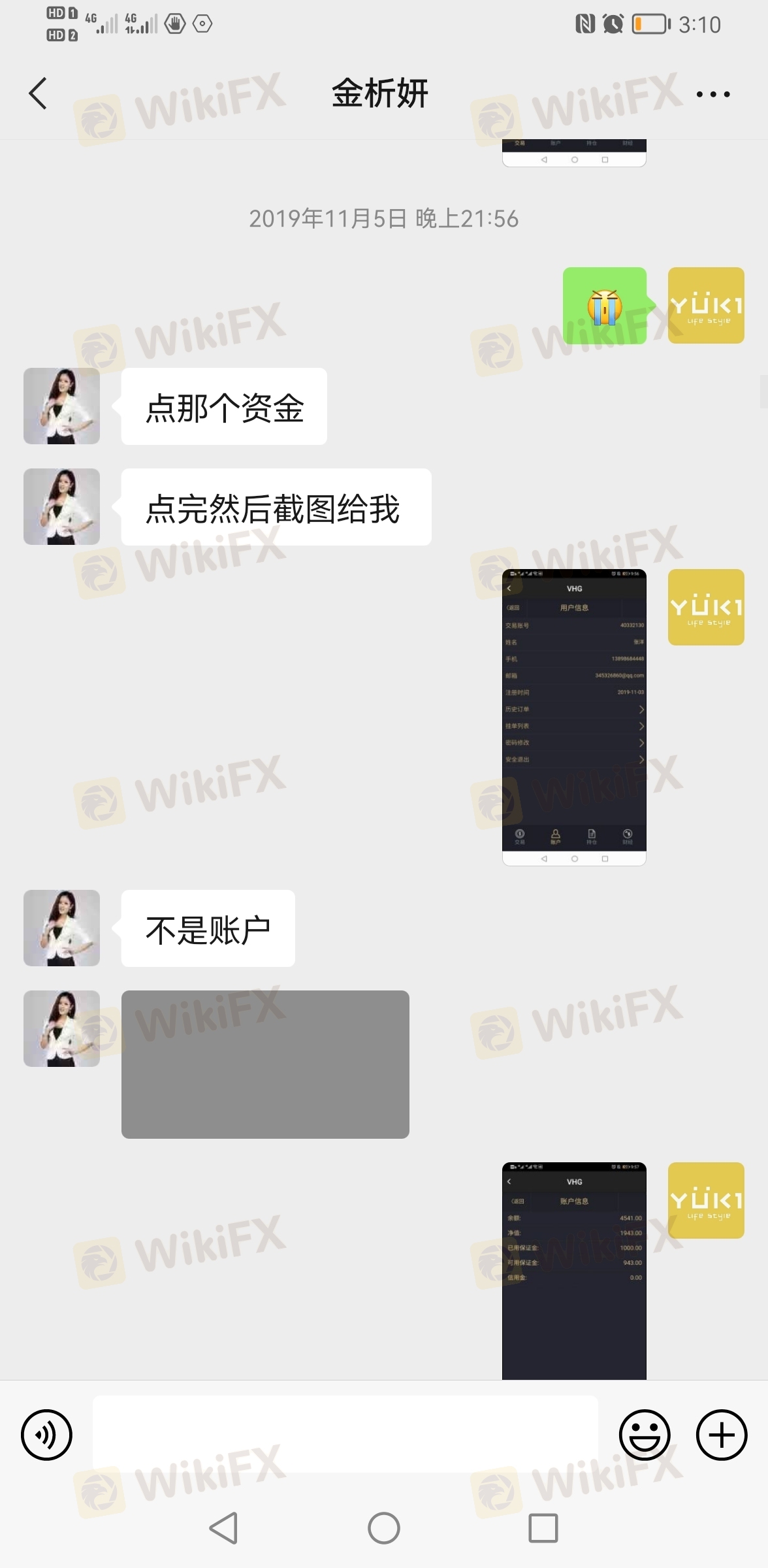Go back from the 金析妍 chat

point(38,93)
